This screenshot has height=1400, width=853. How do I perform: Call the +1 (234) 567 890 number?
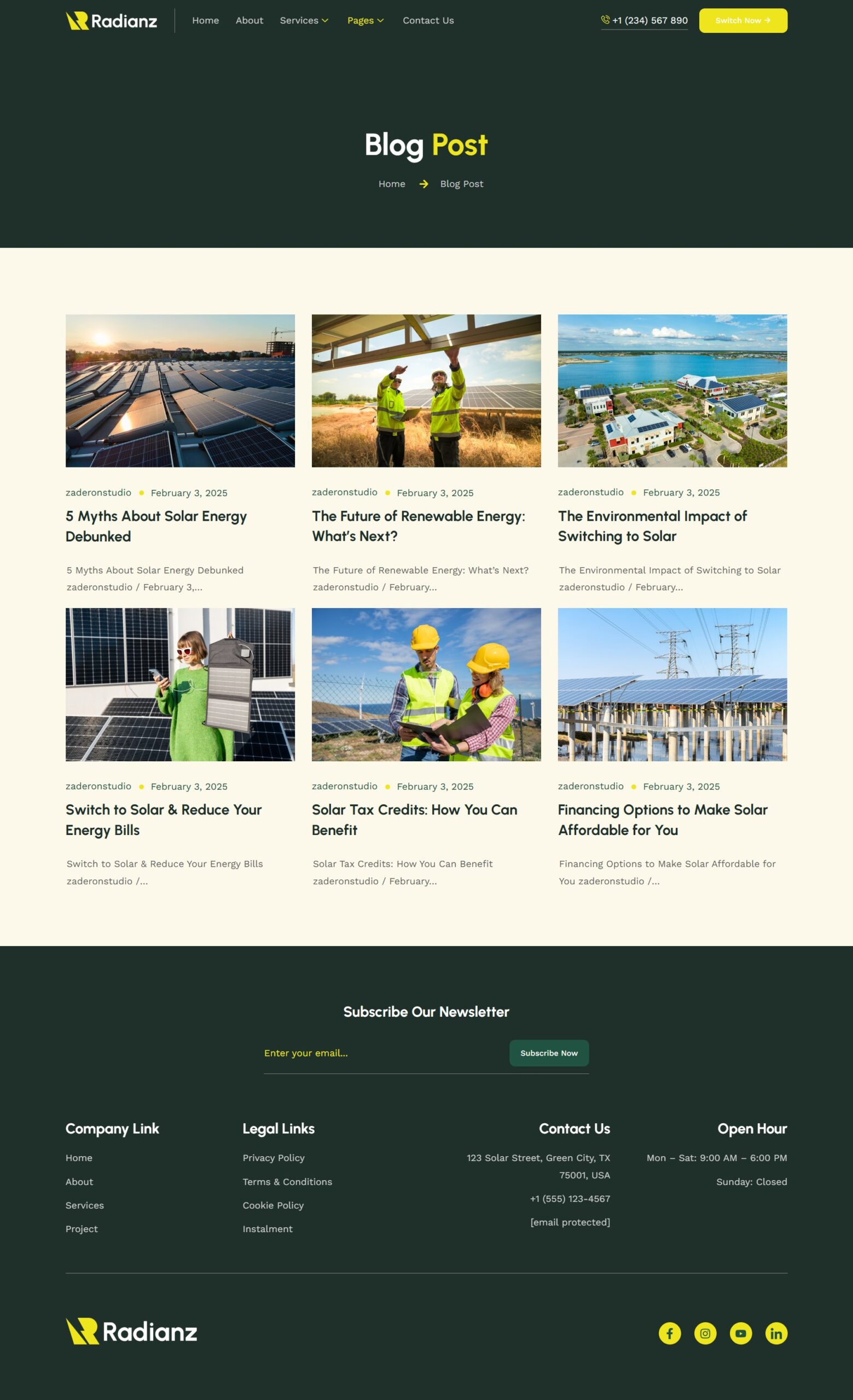[x=645, y=20]
